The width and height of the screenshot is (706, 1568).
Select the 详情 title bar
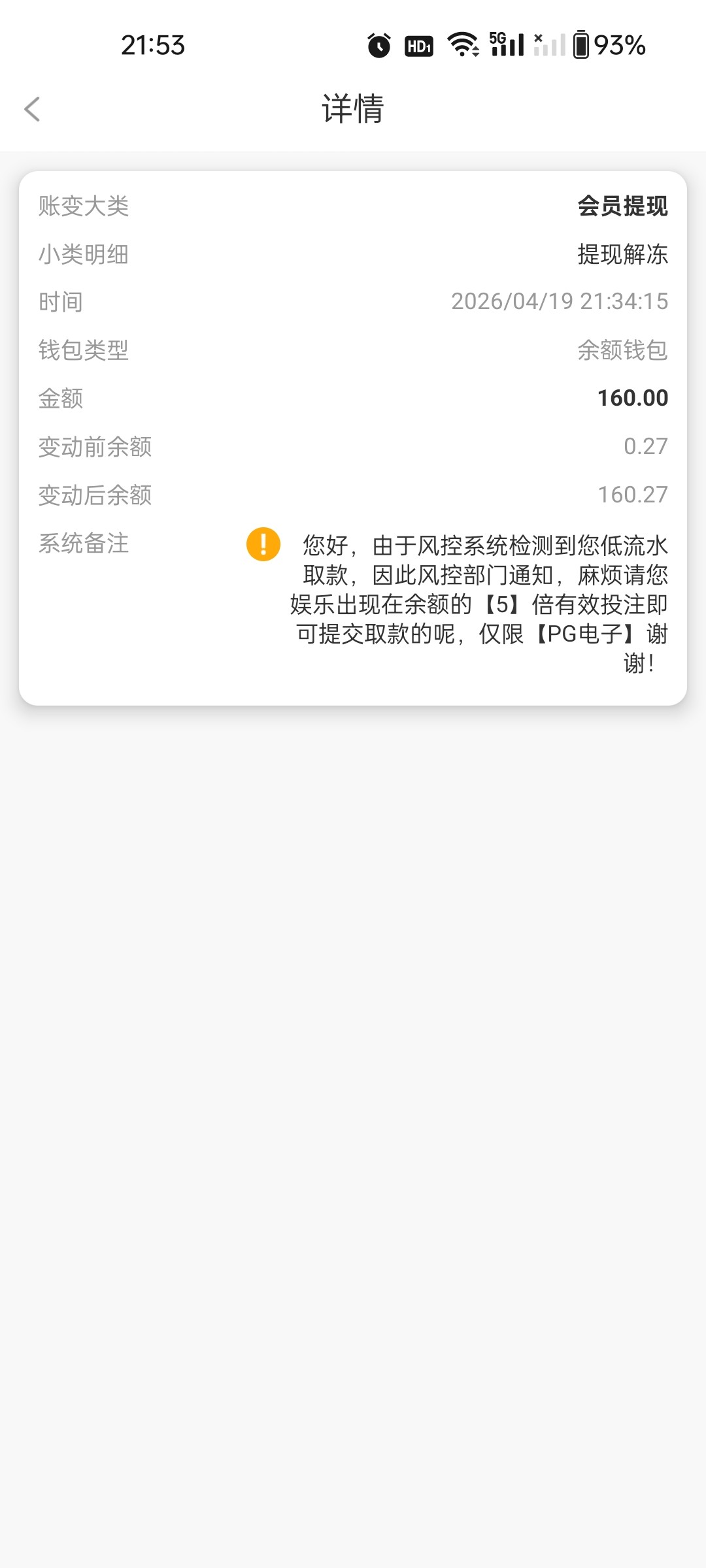[353, 109]
